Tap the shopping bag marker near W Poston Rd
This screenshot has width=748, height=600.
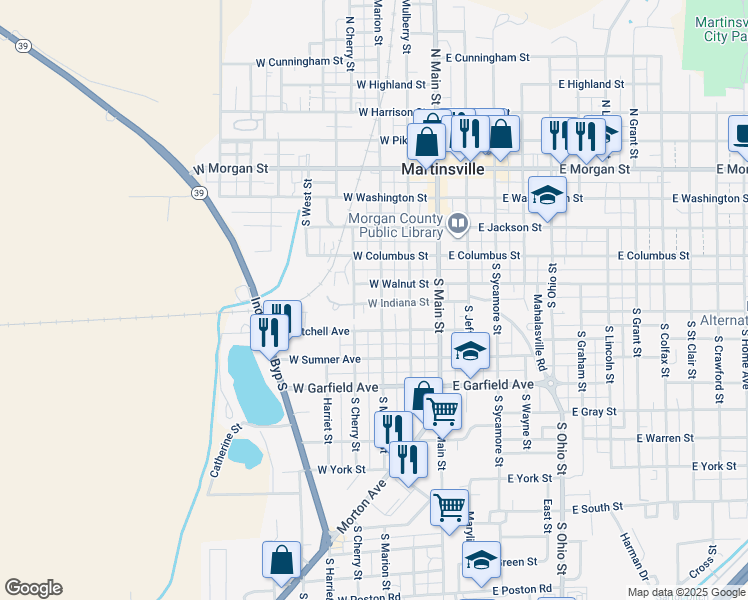281,560
